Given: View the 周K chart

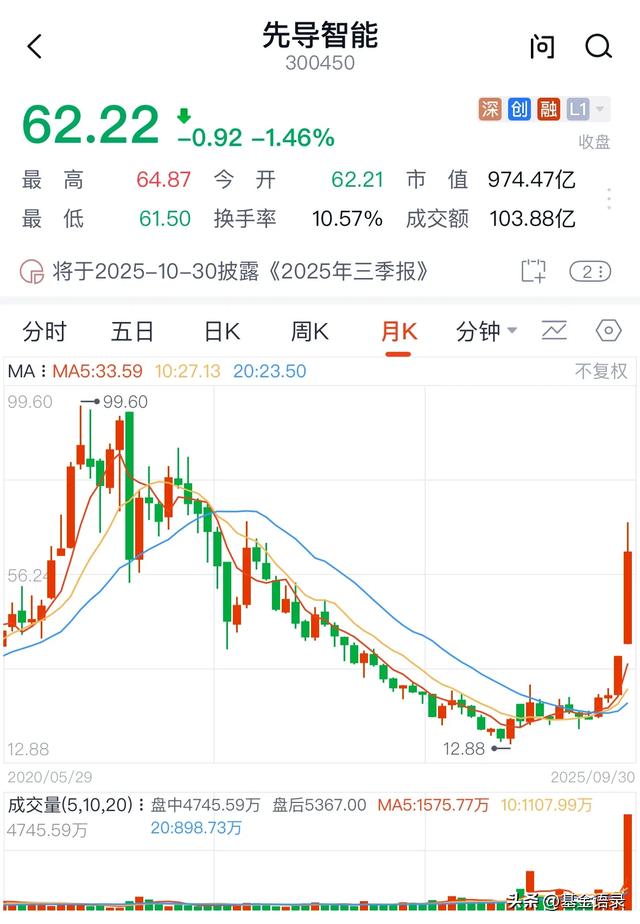Looking at the screenshot, I should (309, 332).
